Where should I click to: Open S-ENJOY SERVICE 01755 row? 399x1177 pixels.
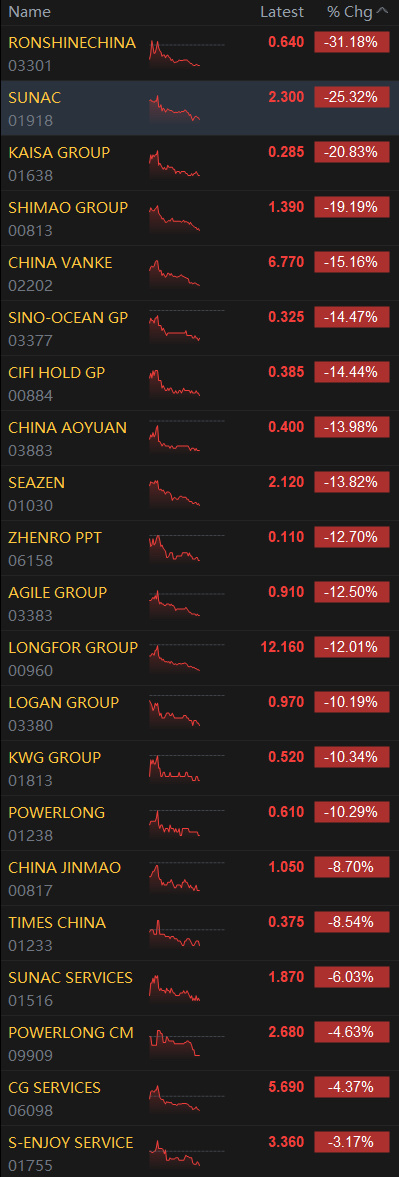click(200, 1151)
